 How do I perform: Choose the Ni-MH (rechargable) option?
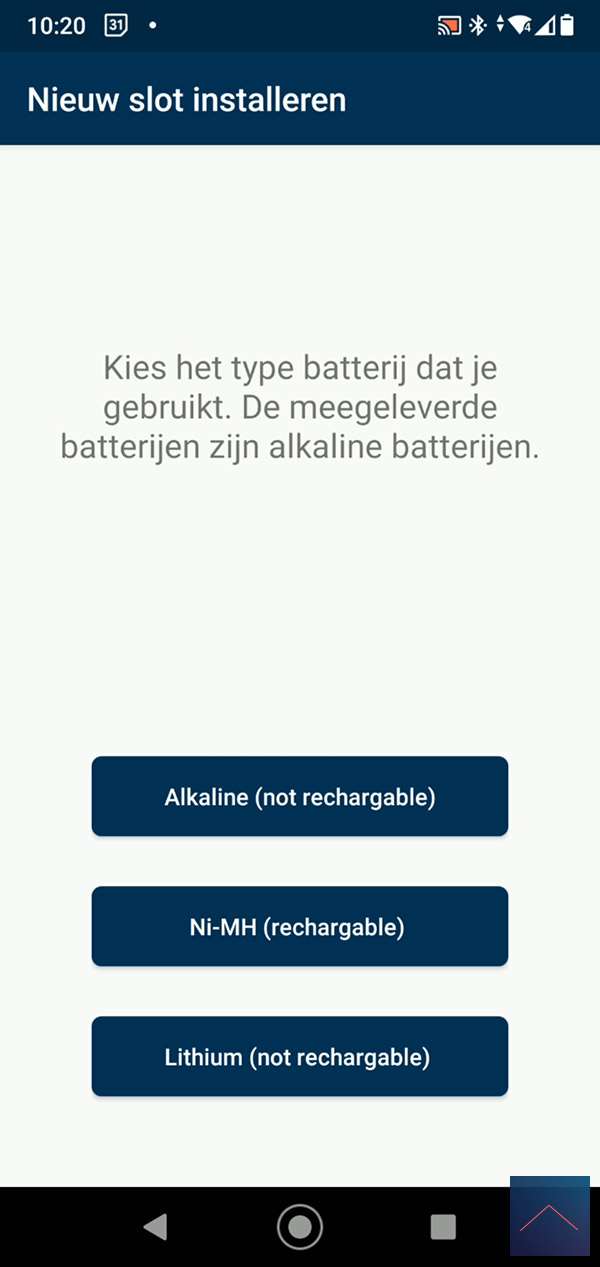(300, 926)
